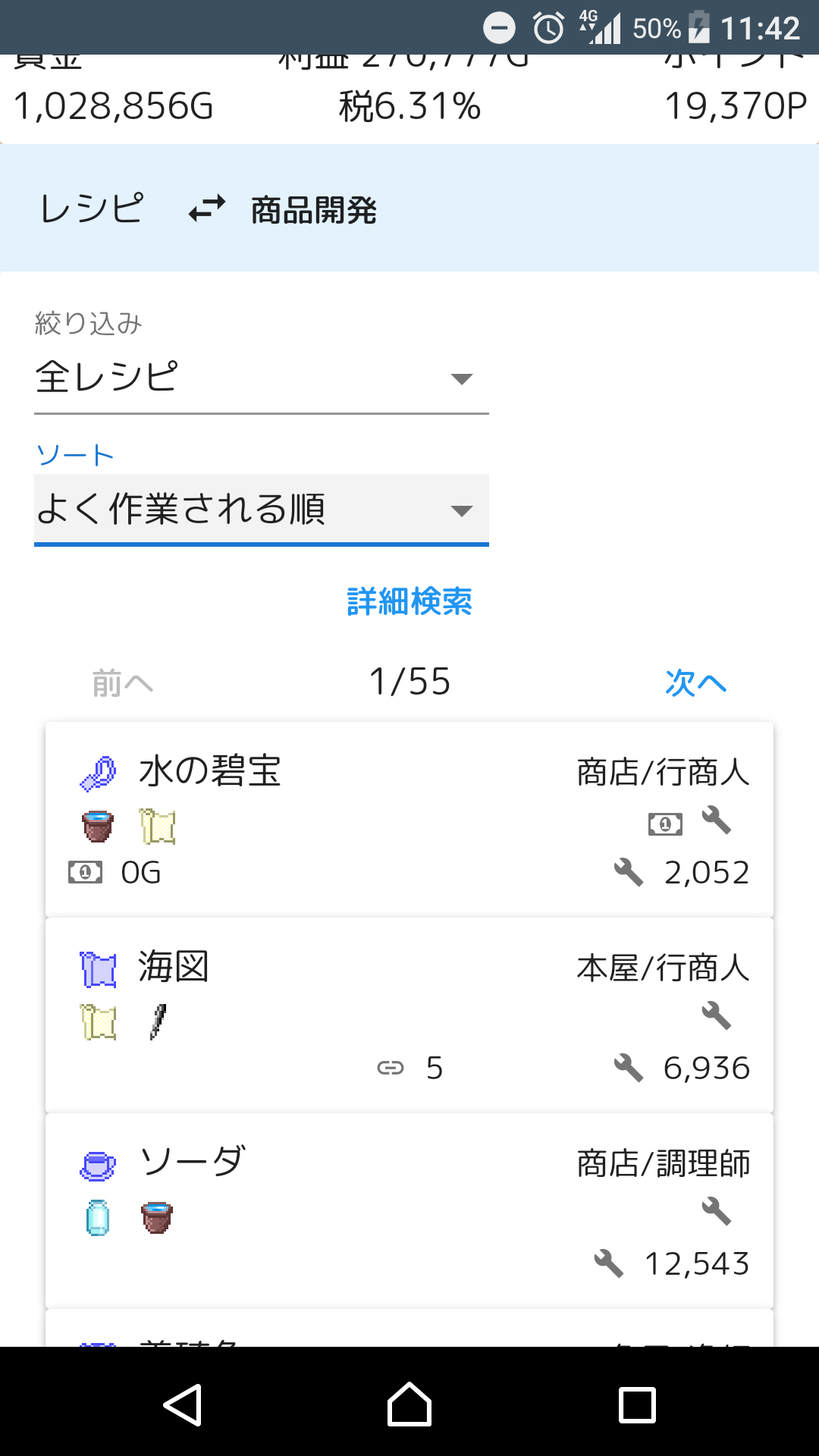This screenshot has height=1456, width=819.
Task: Open the ソート dropdown (よく作業される順)
Action: pyautogui.click(x=261, y=509)
